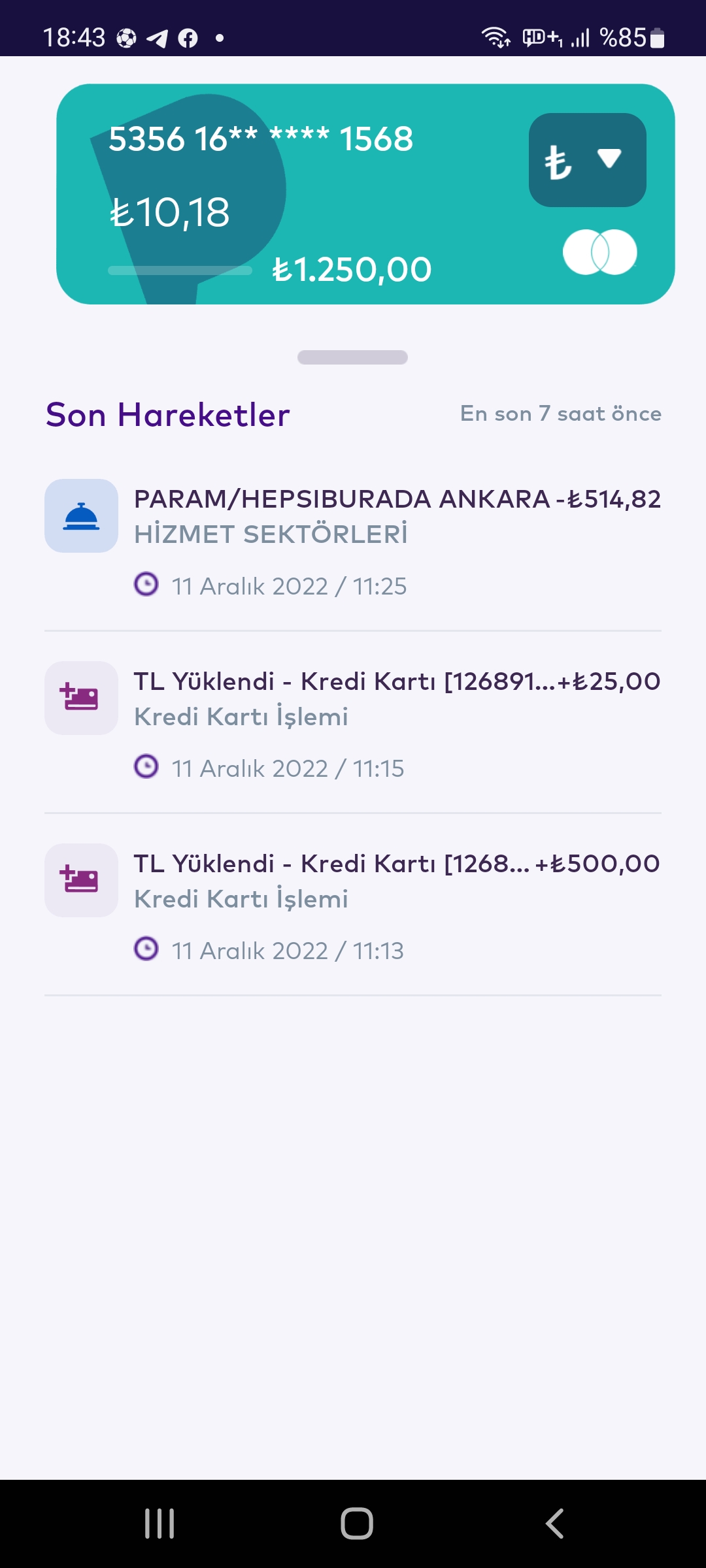Open recent apps from navigation bar

pos(160,1524)
